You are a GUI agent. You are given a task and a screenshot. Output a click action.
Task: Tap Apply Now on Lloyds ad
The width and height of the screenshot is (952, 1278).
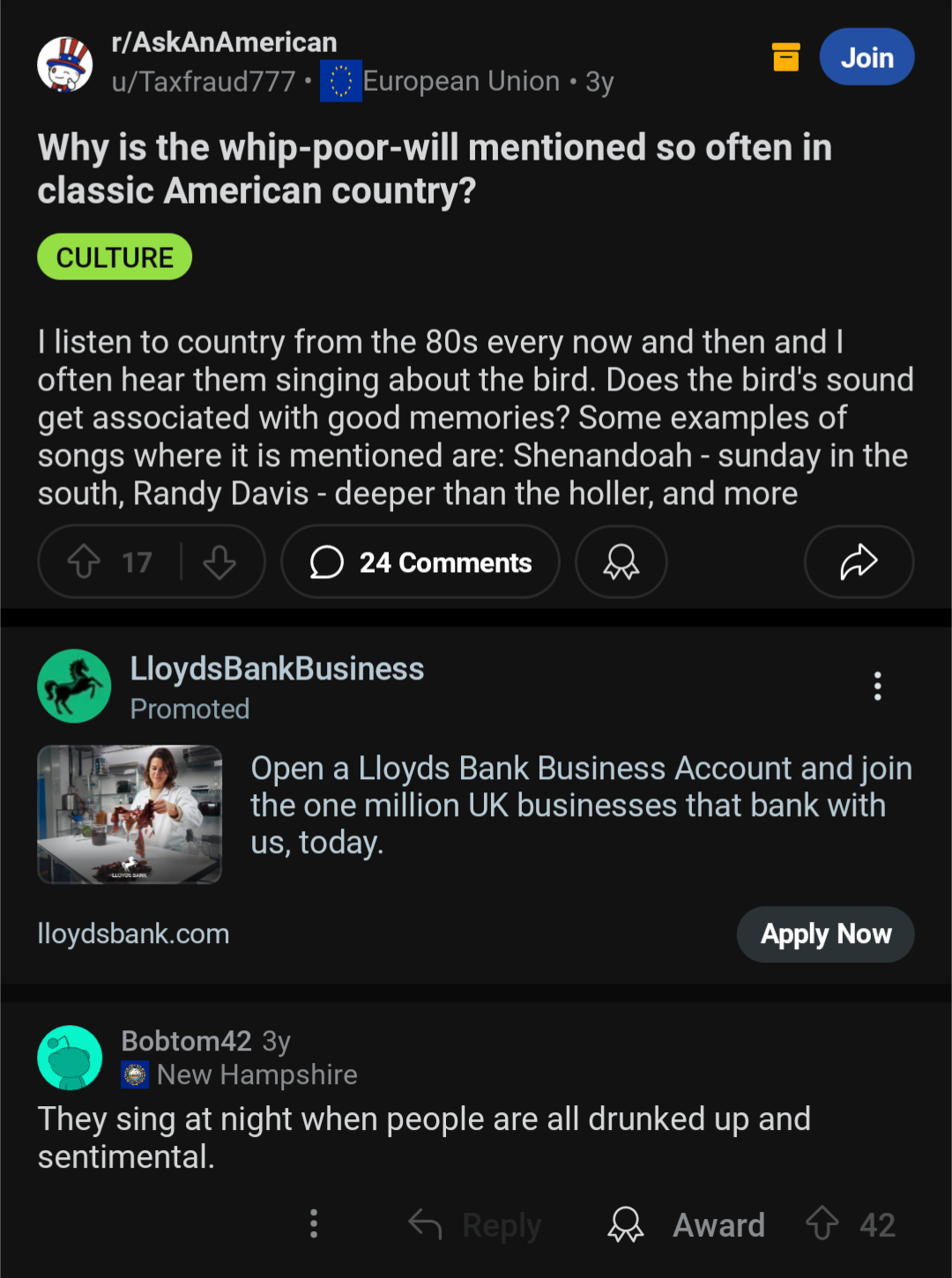click(x=825, y=934)
